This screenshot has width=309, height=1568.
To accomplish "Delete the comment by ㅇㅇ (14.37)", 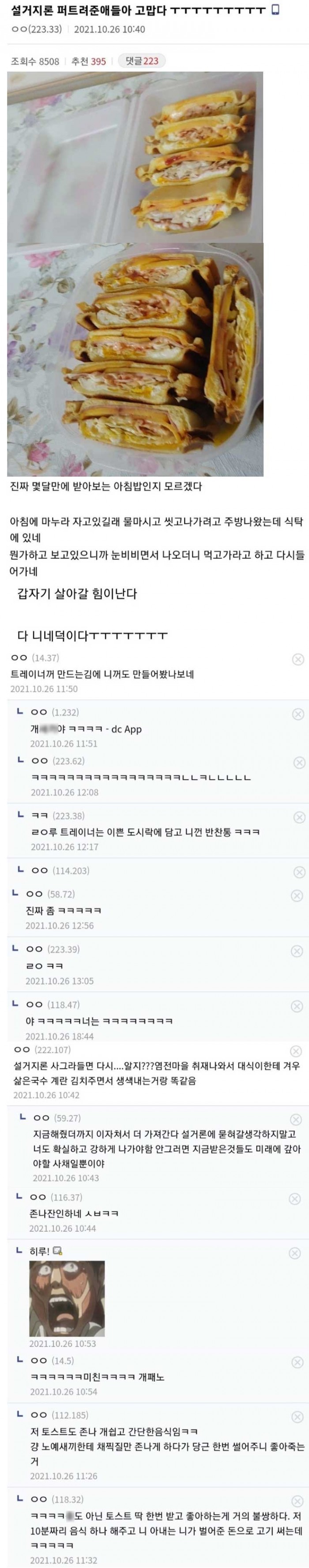I will coord(298,659).
